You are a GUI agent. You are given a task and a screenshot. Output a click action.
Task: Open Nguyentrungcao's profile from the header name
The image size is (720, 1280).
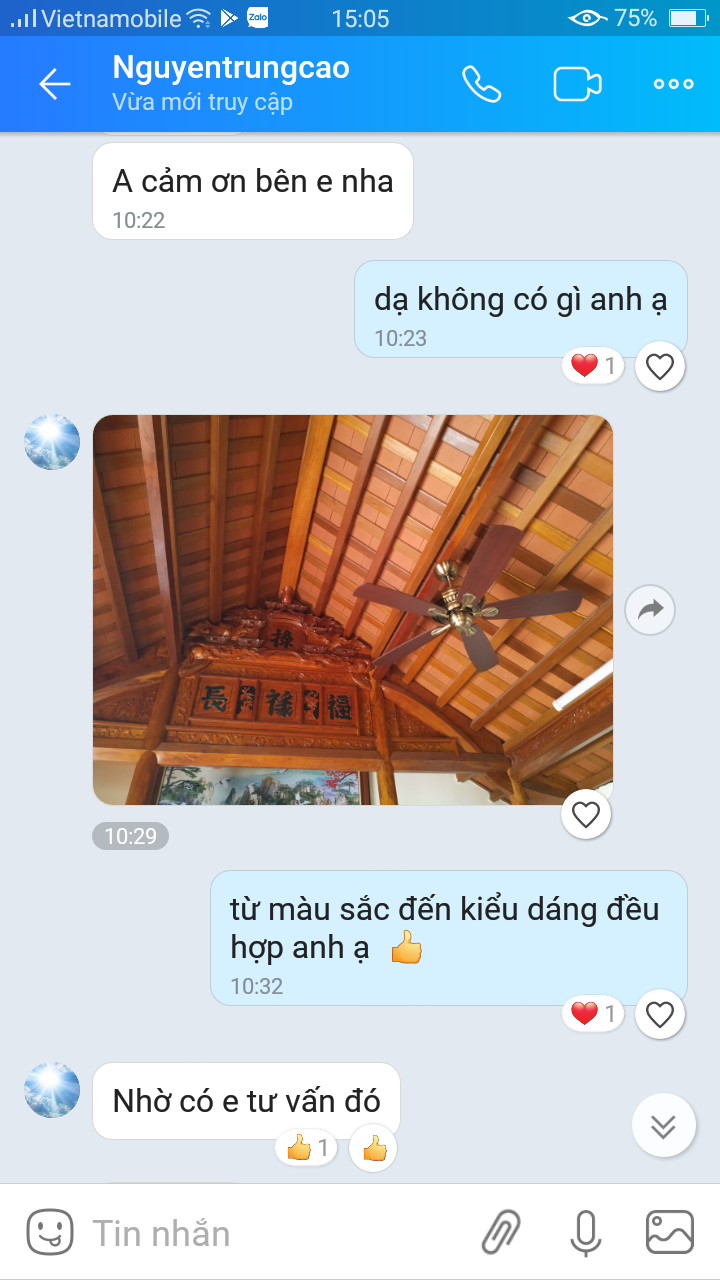pos(230,68)
